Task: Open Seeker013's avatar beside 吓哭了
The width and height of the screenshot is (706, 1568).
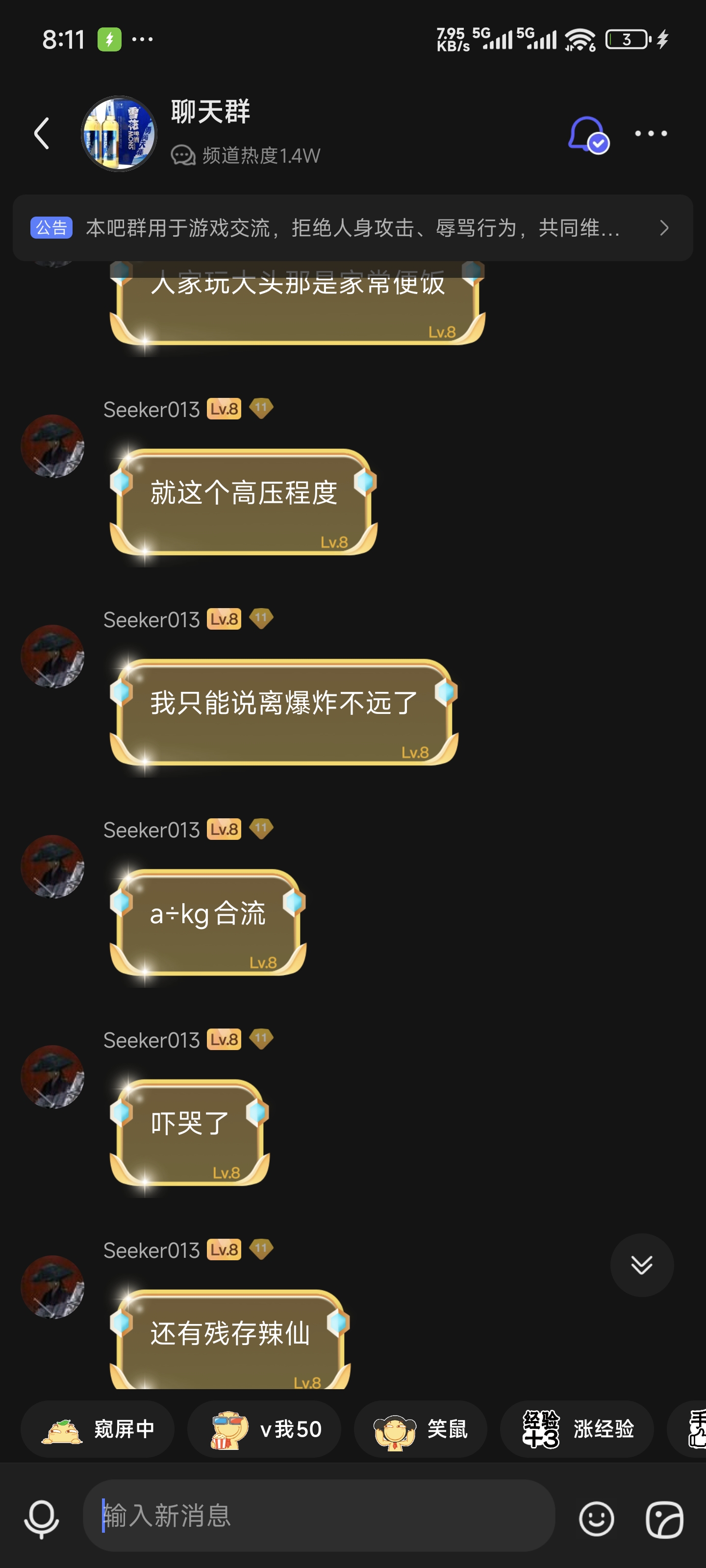Action: coord(52,1076)
